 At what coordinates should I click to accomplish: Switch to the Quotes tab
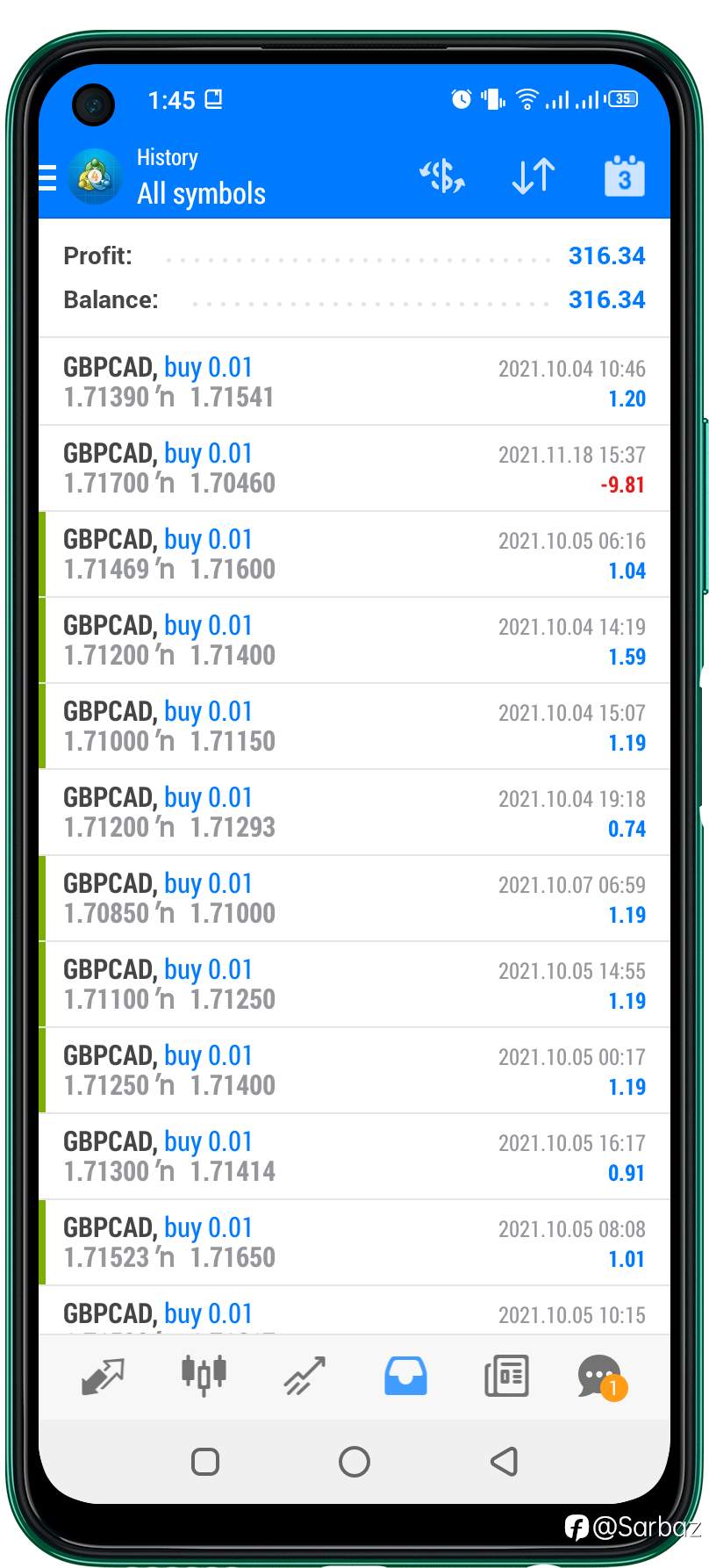click(104, 1376)
